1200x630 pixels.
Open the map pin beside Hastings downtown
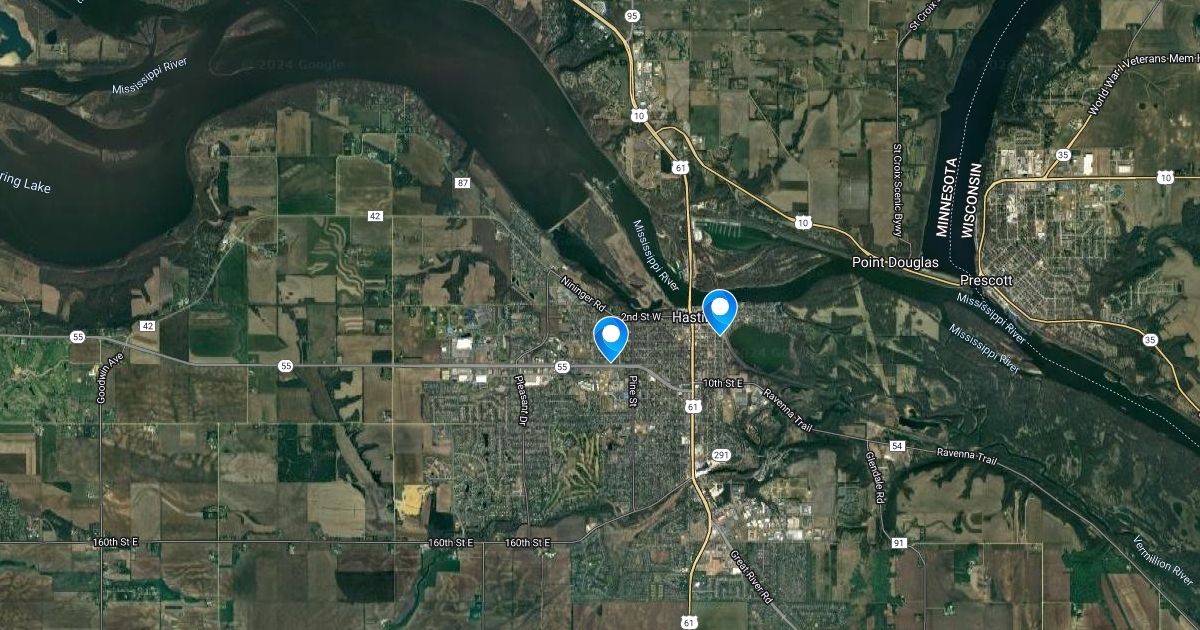(x=719, y=309)
